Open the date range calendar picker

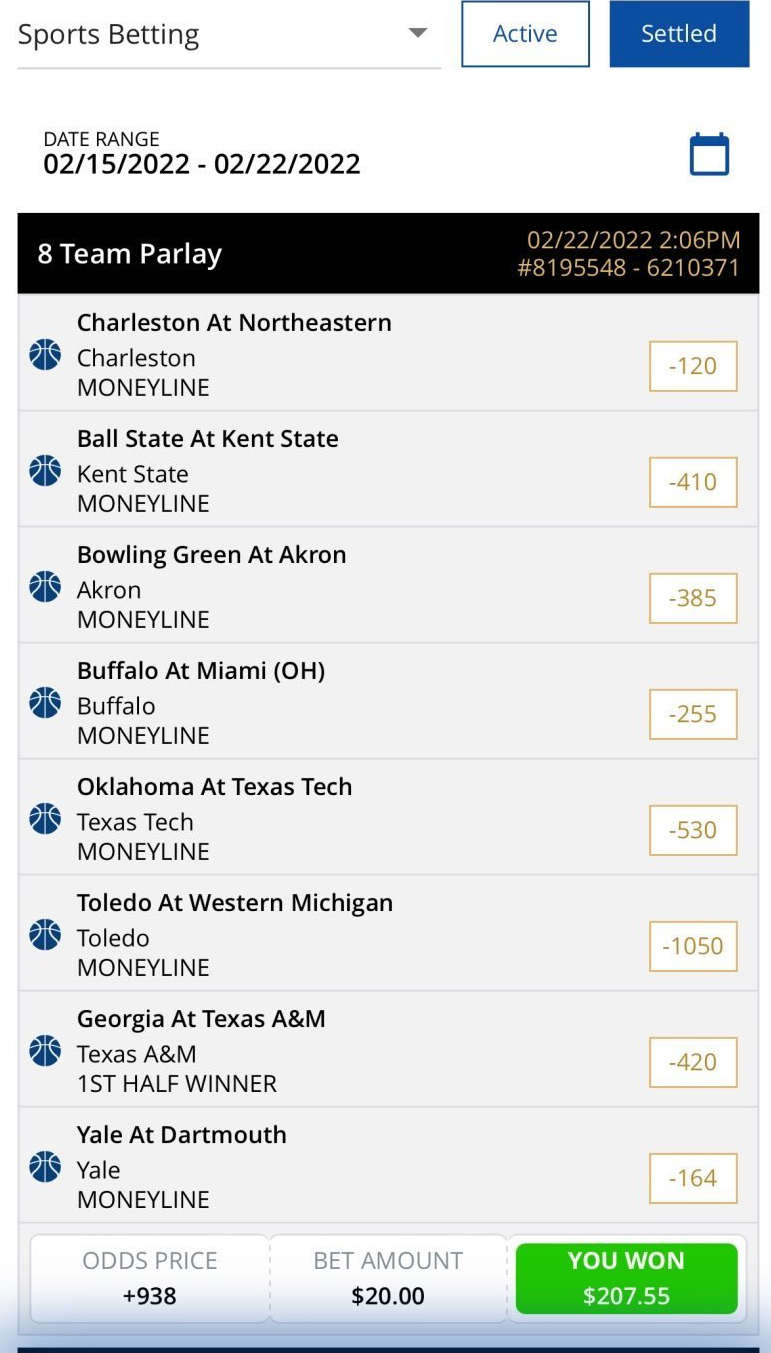[x=709, y=155]
